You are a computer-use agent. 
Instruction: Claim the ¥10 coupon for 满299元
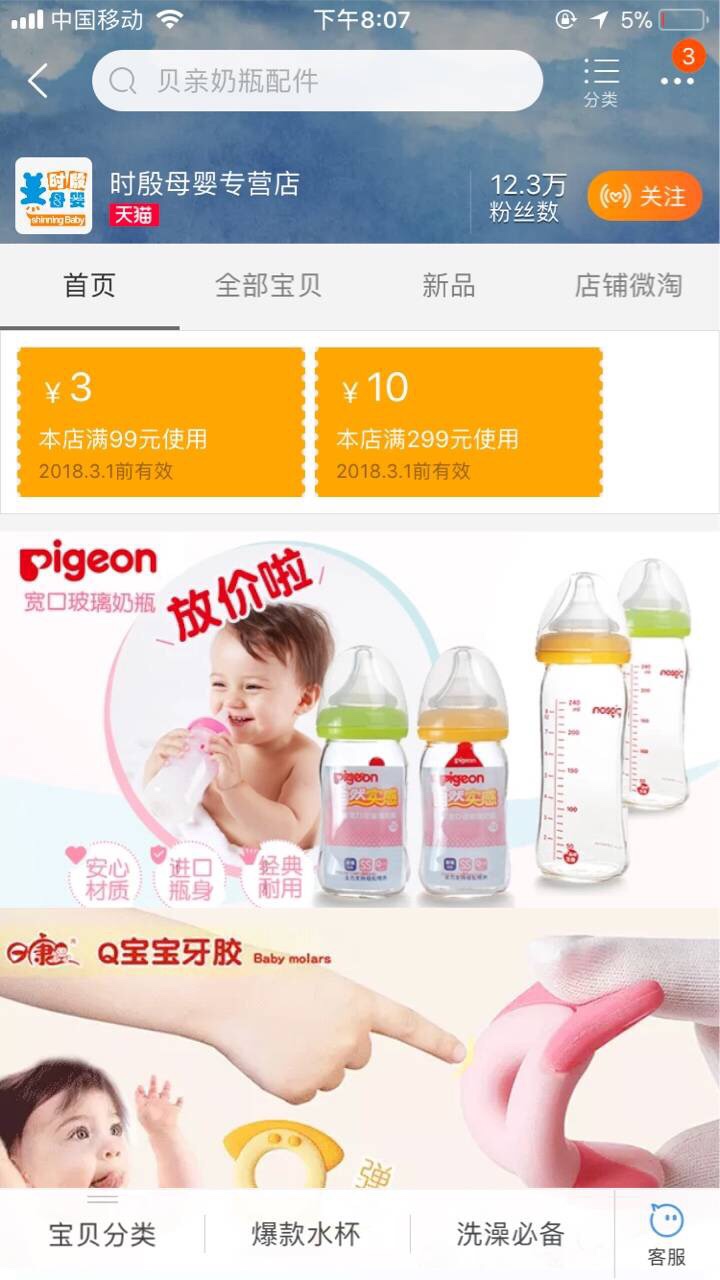(459, 422)
